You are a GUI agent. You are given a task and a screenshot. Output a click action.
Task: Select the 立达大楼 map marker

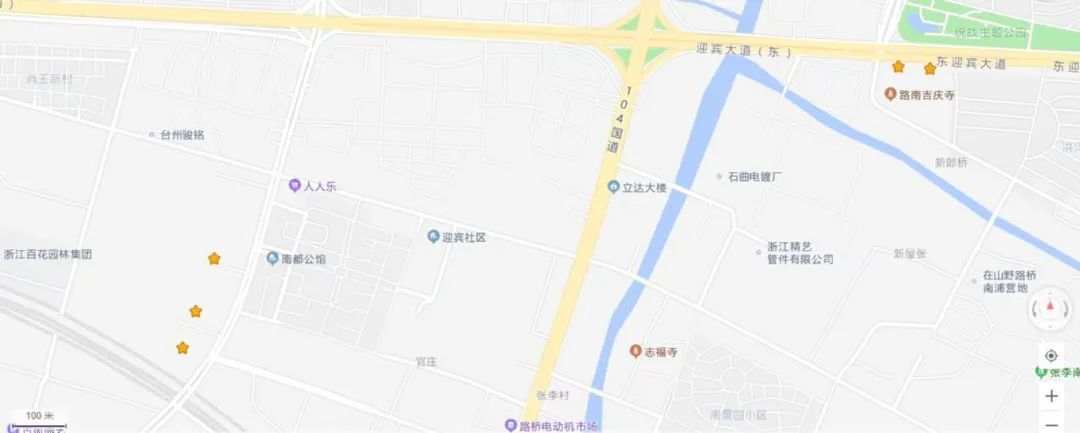click(x=614, y=187)
